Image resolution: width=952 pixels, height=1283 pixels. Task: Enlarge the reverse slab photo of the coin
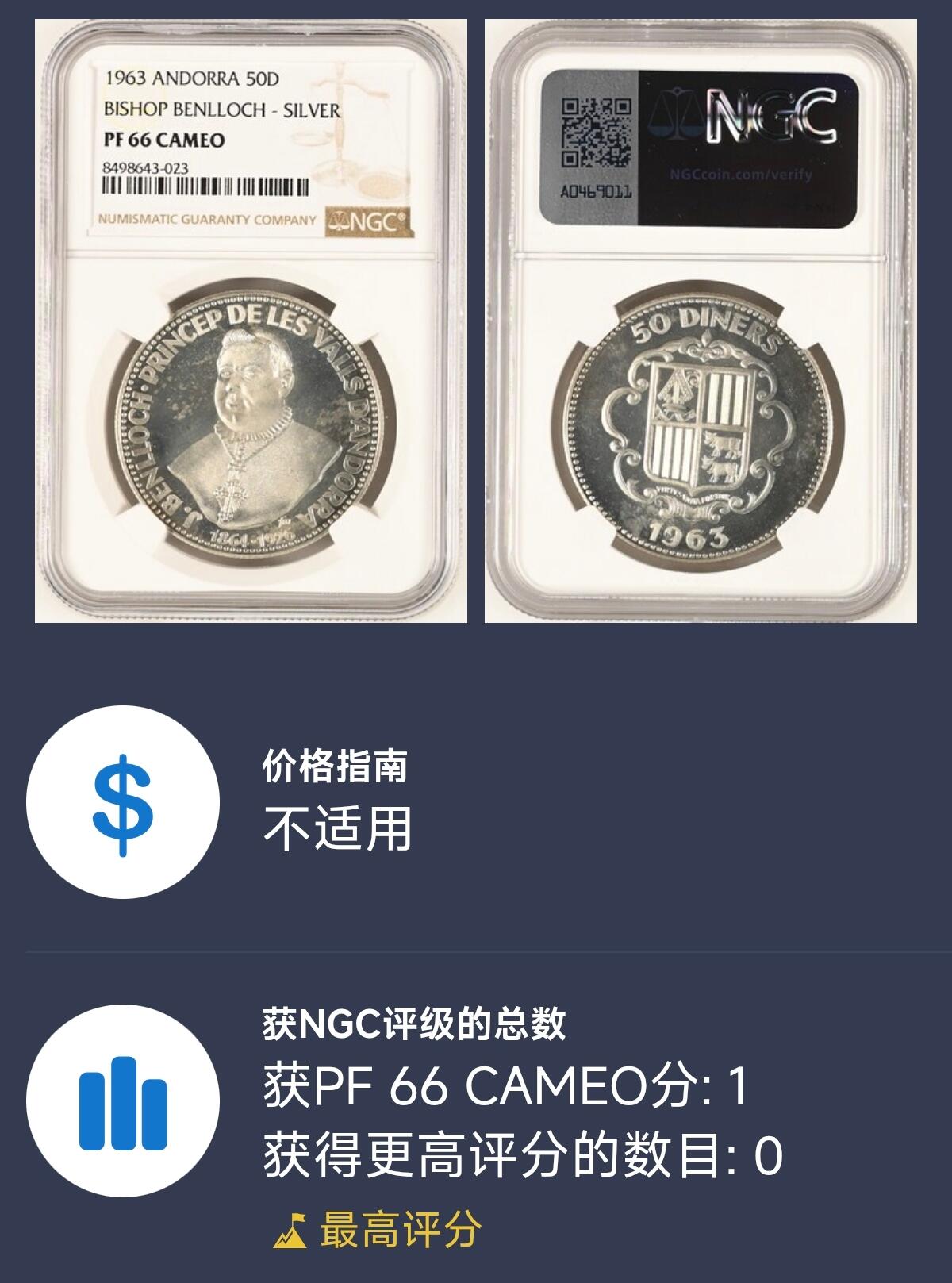701,321
